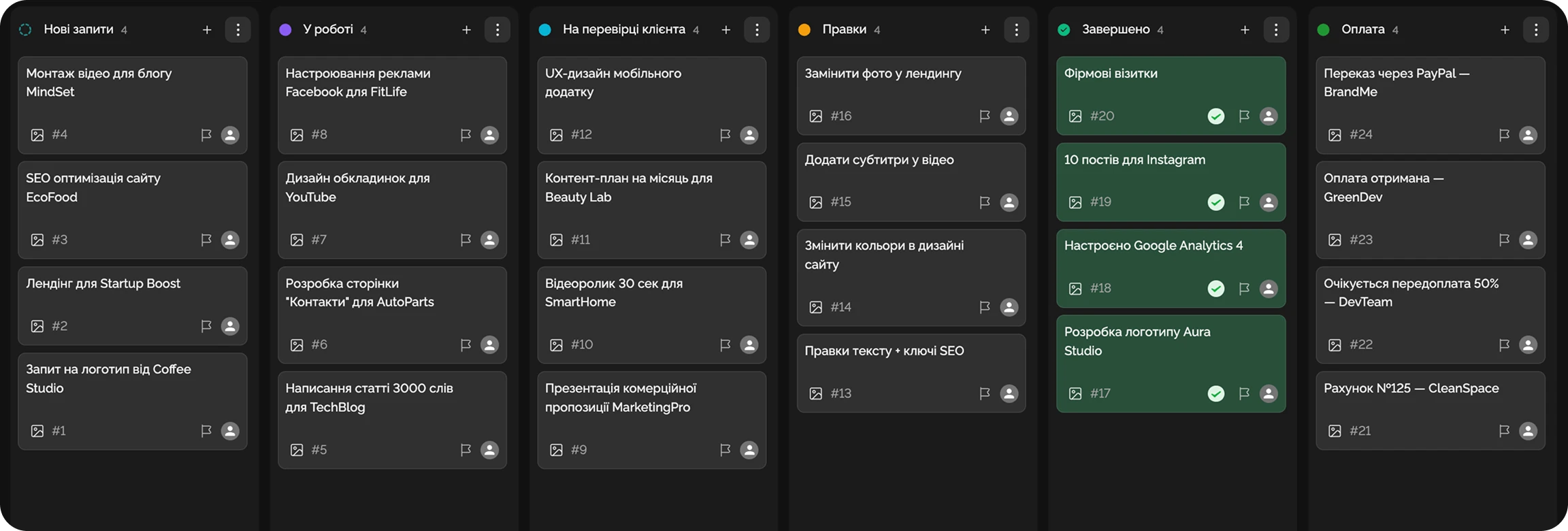The image size is (1568, 531).
Task: Open the card Лендінг для Startup Boost
Action: click(103, 284)
